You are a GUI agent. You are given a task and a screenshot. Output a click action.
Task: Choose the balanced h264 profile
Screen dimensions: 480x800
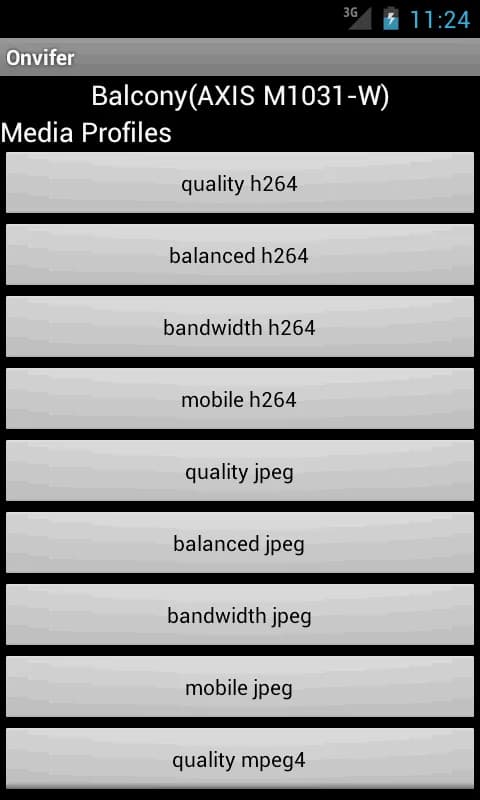(240, 255)
